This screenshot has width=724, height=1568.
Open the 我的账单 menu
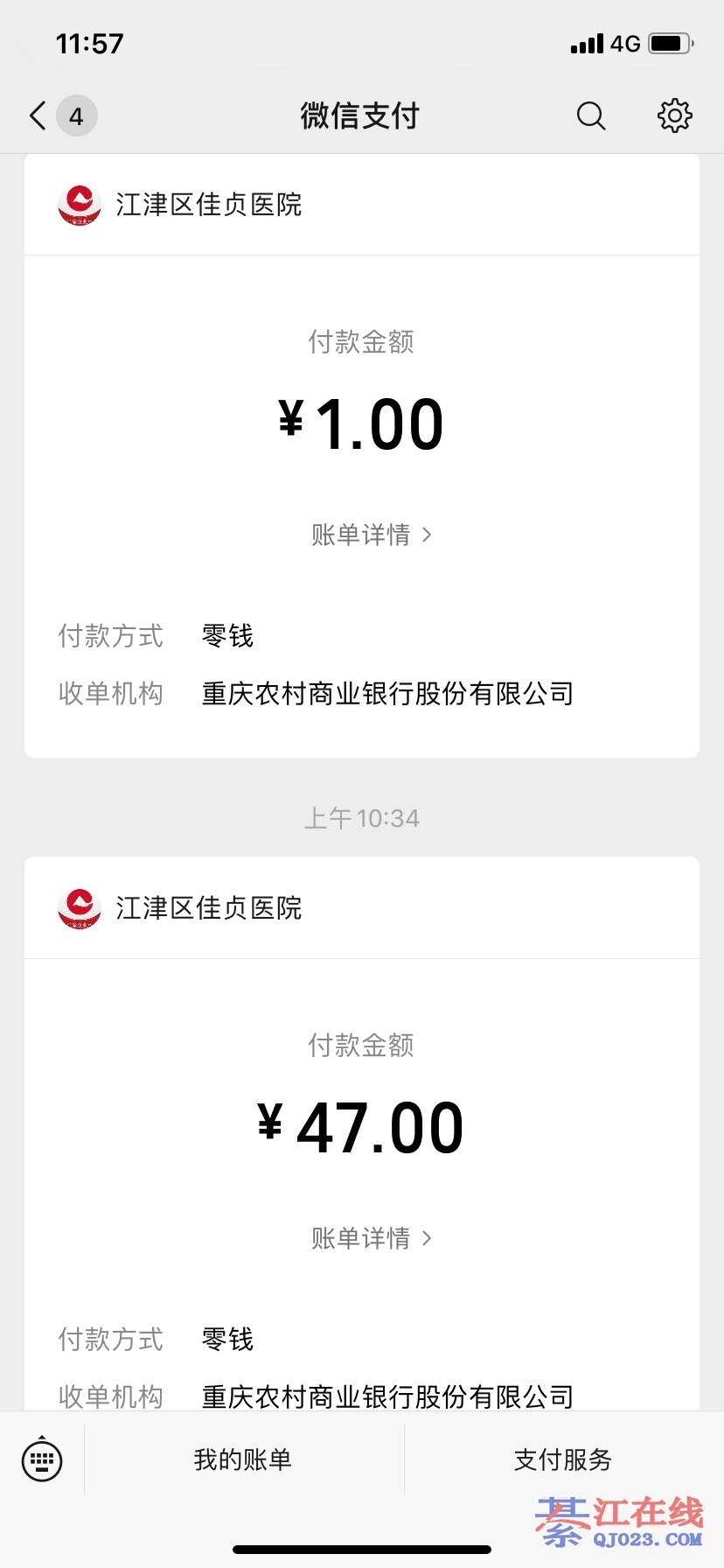click(243, 1459)
